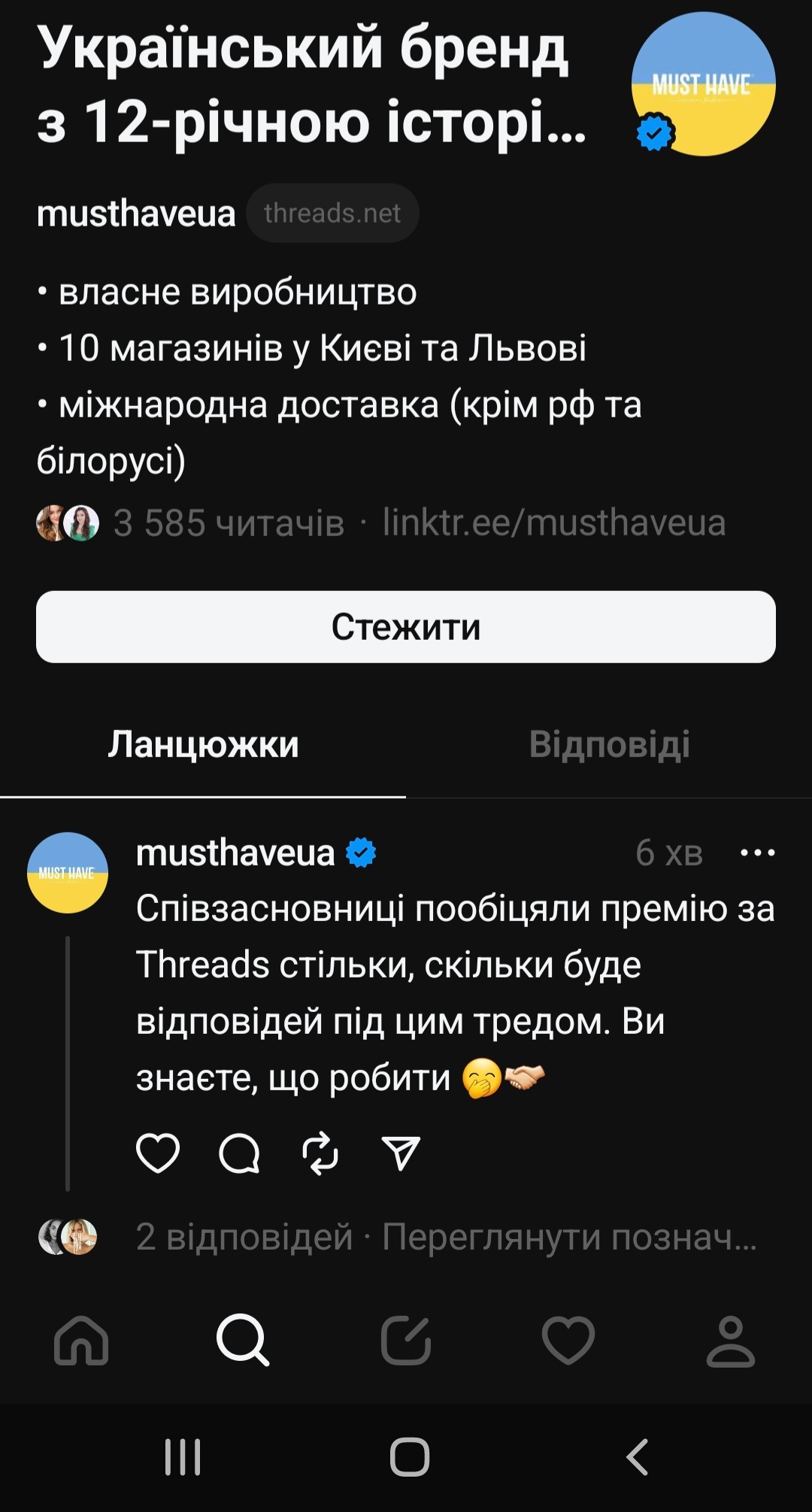The image size is (812, 1512).
Task: Repost the musthaveua thread
Action: point(320,1153)
